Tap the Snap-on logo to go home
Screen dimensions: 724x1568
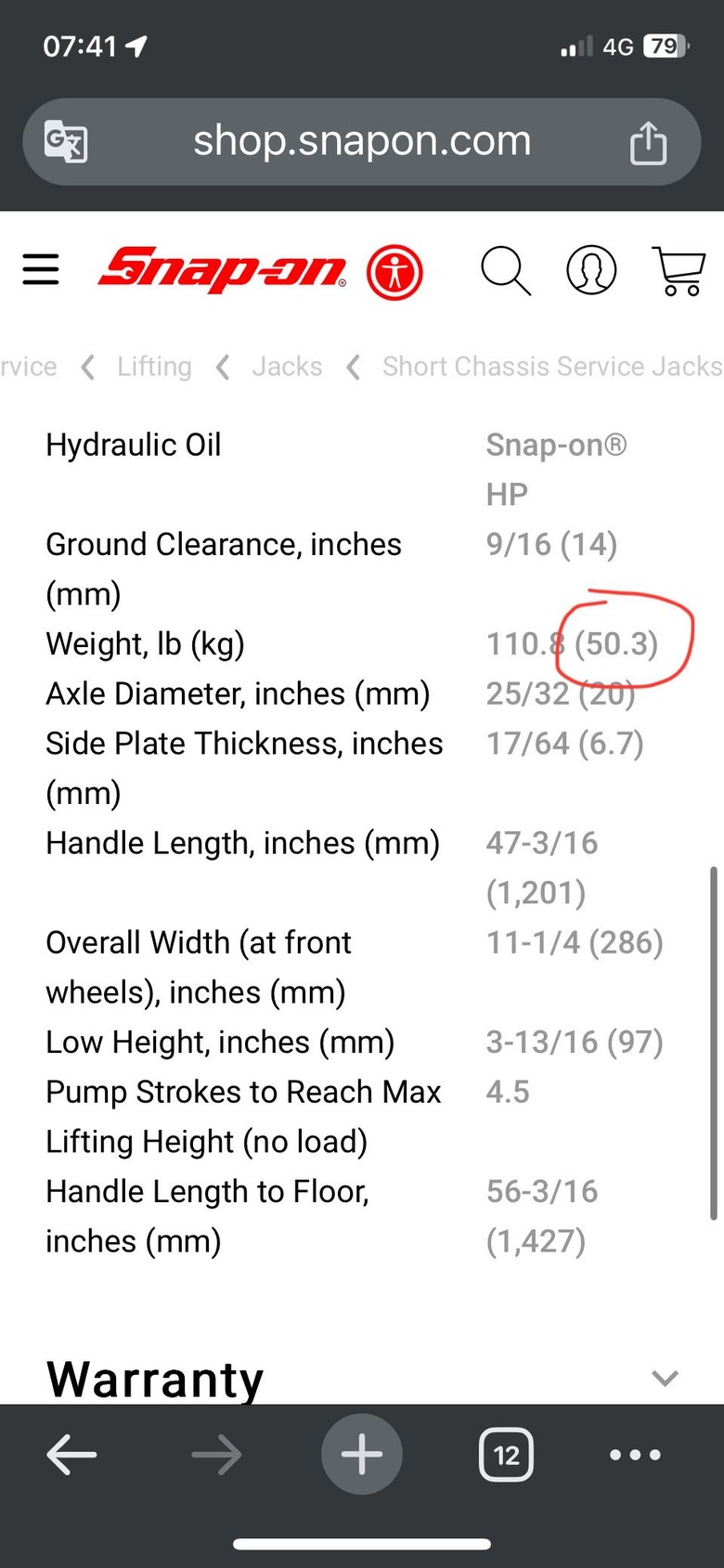[223, 270]
